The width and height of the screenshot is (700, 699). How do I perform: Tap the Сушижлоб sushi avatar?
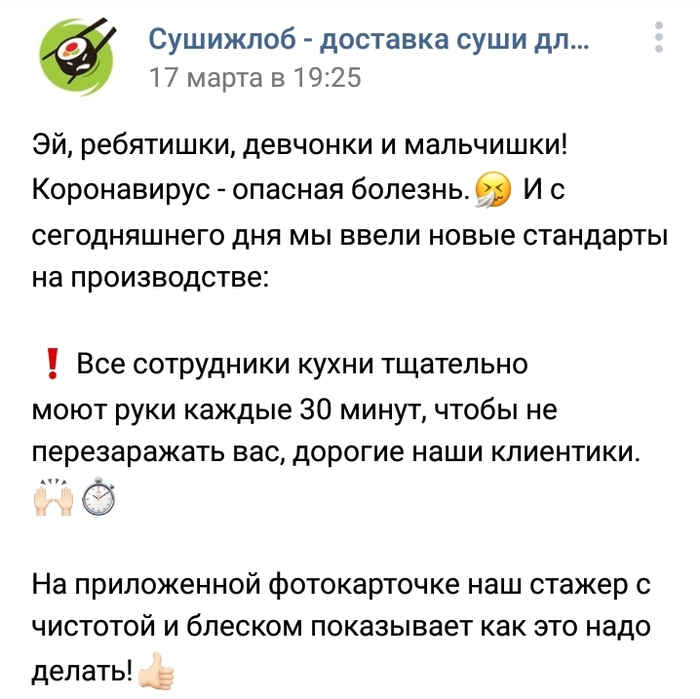tap(77, 57)
